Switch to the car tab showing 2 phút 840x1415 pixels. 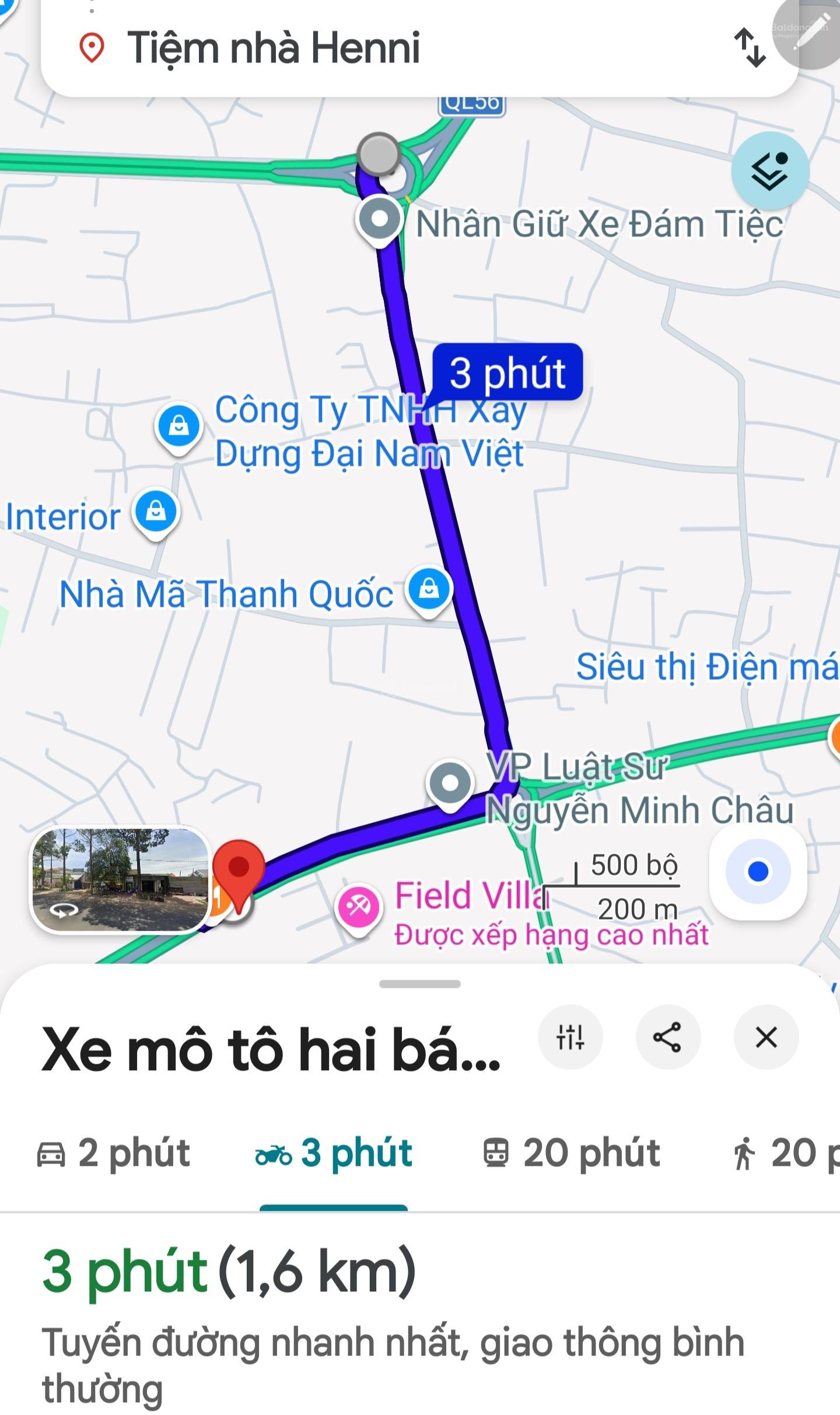pyautogui.click(x=114, y=1153)
